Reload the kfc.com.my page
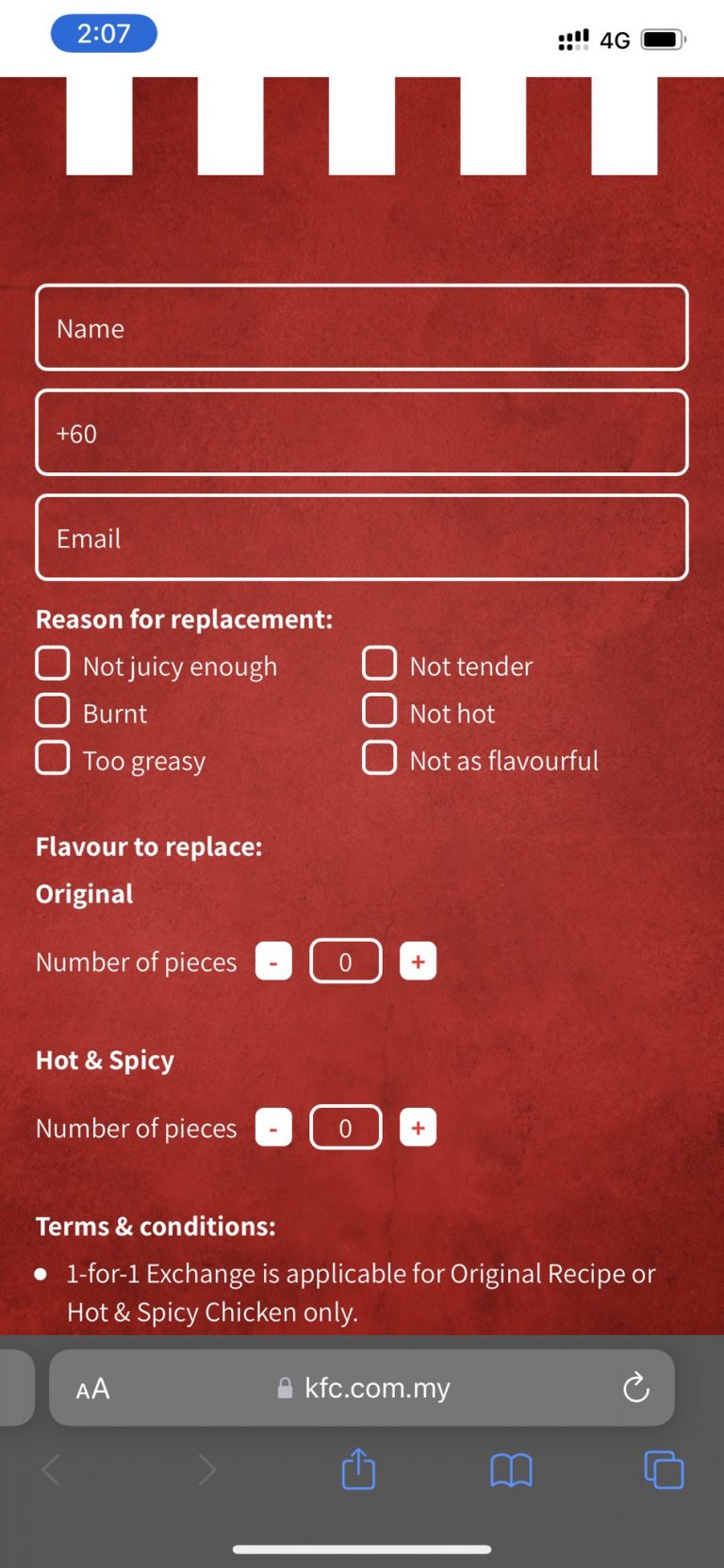This screenshot has width=724, height=1568. coord(635,1387)
